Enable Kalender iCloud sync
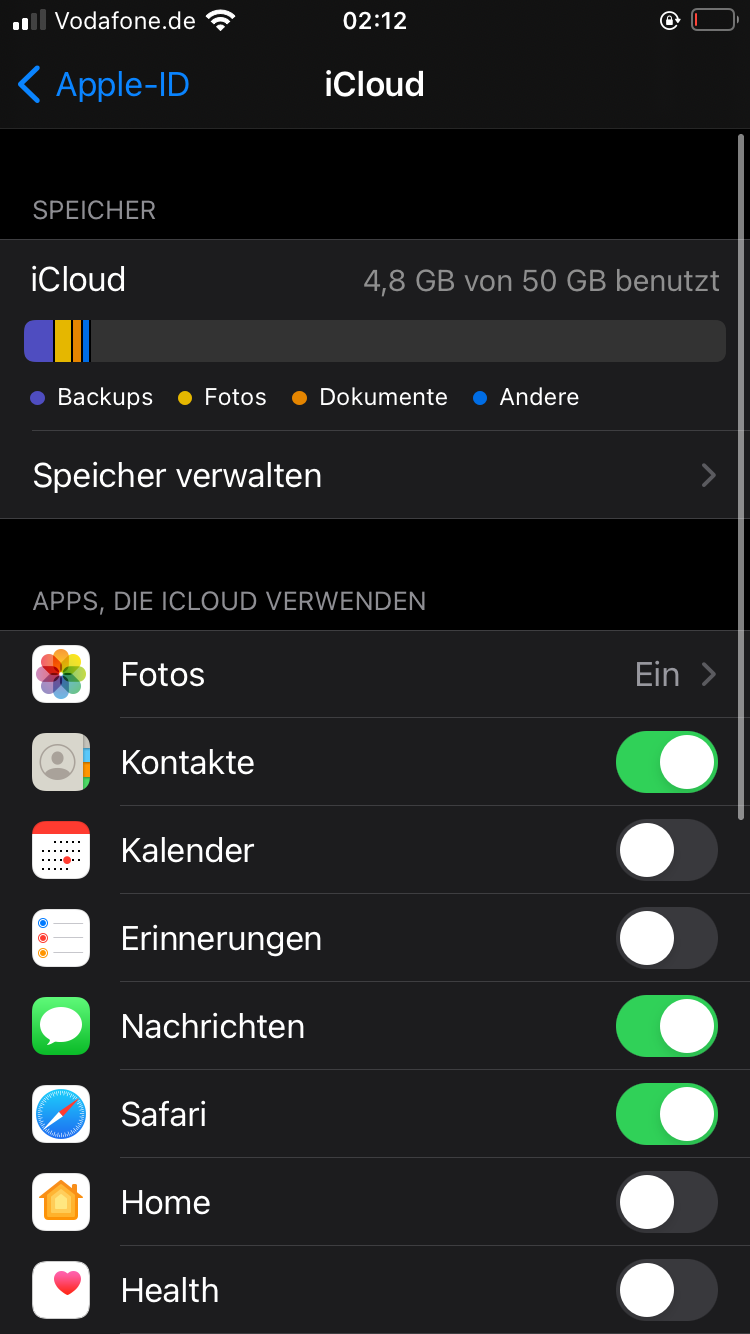The width and height of the screenshot is (750, 1334). [x=666, y=851]
